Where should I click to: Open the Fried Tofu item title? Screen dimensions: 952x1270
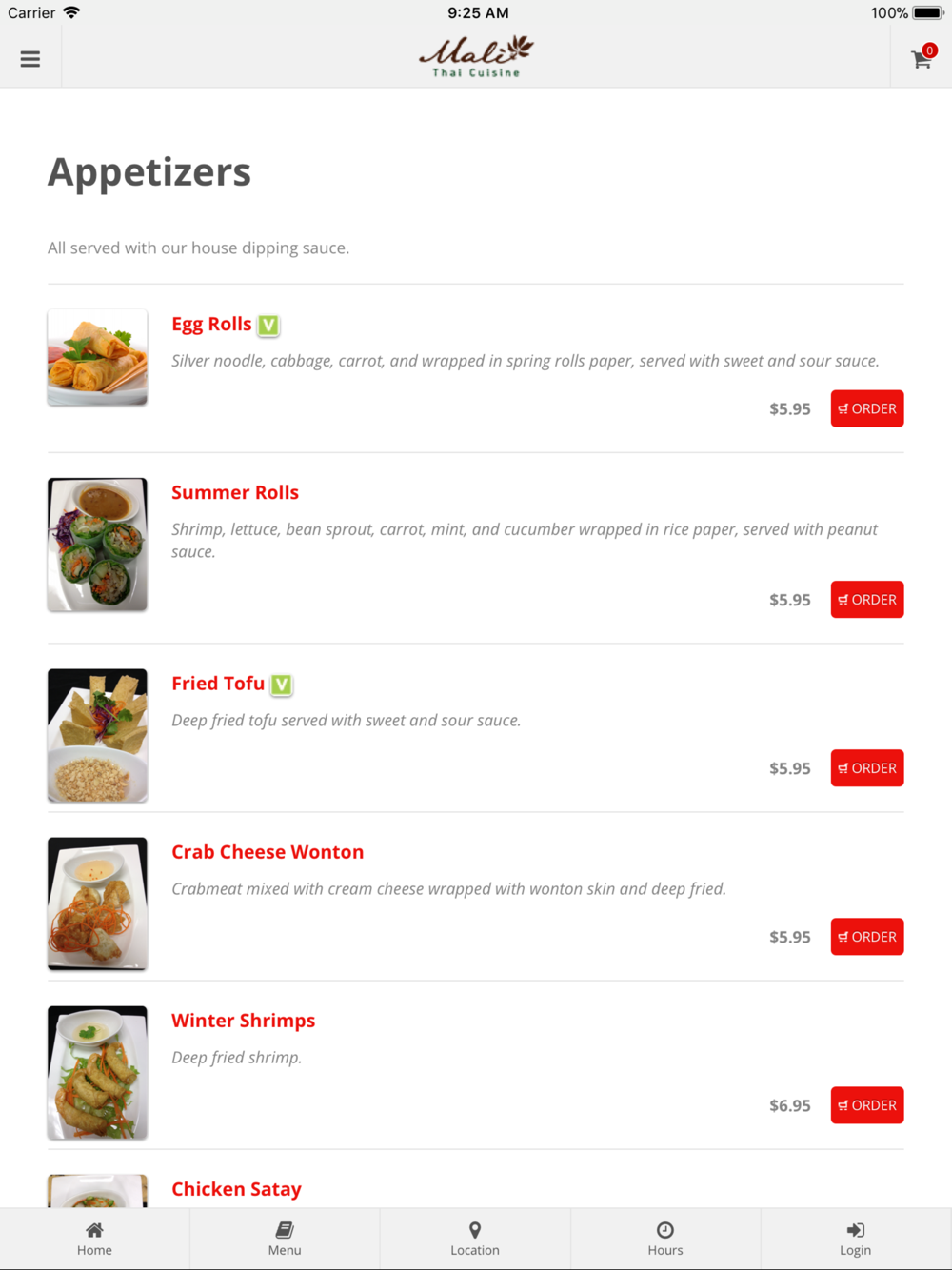point(218,684)
